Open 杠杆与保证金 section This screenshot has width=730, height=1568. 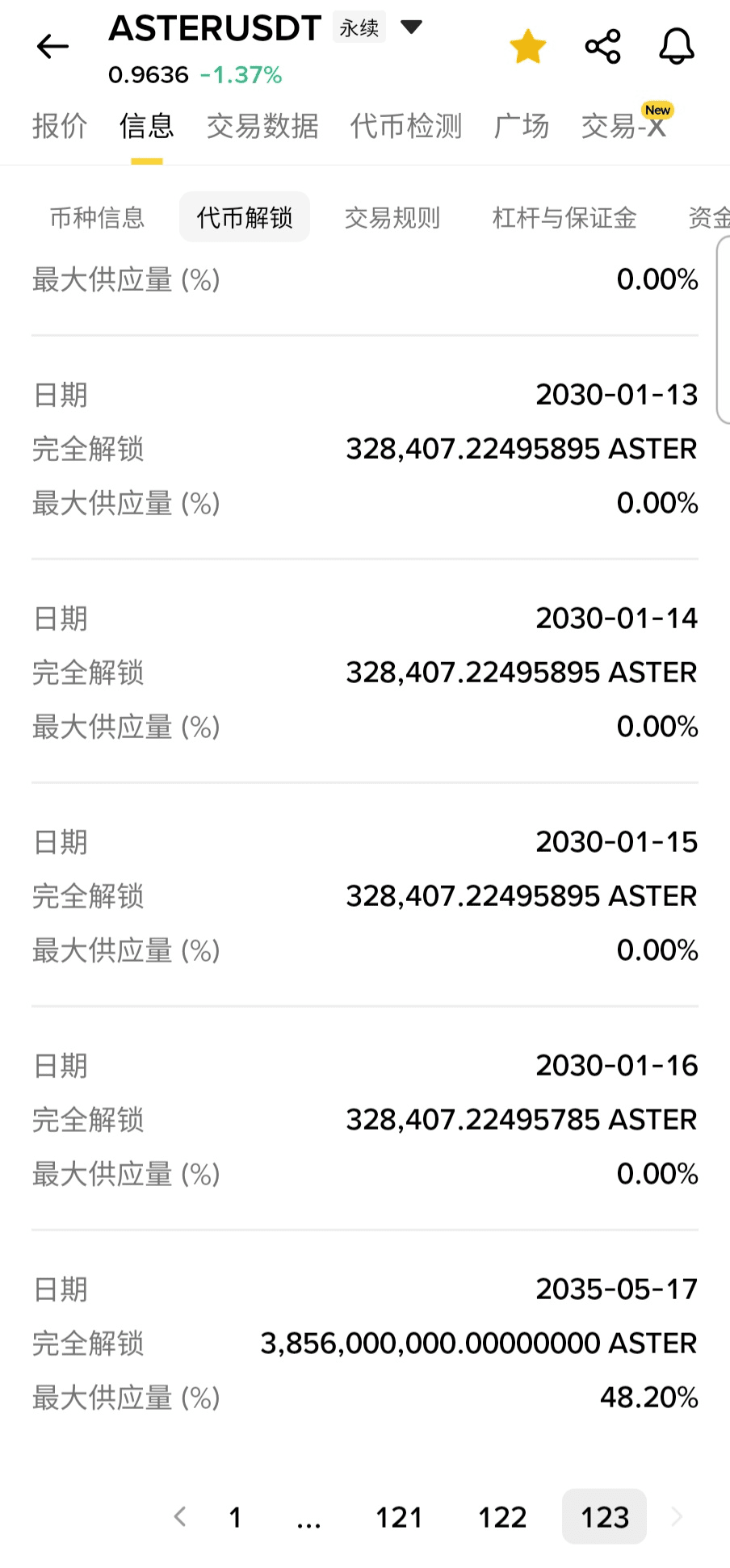[x=564, y=217]
